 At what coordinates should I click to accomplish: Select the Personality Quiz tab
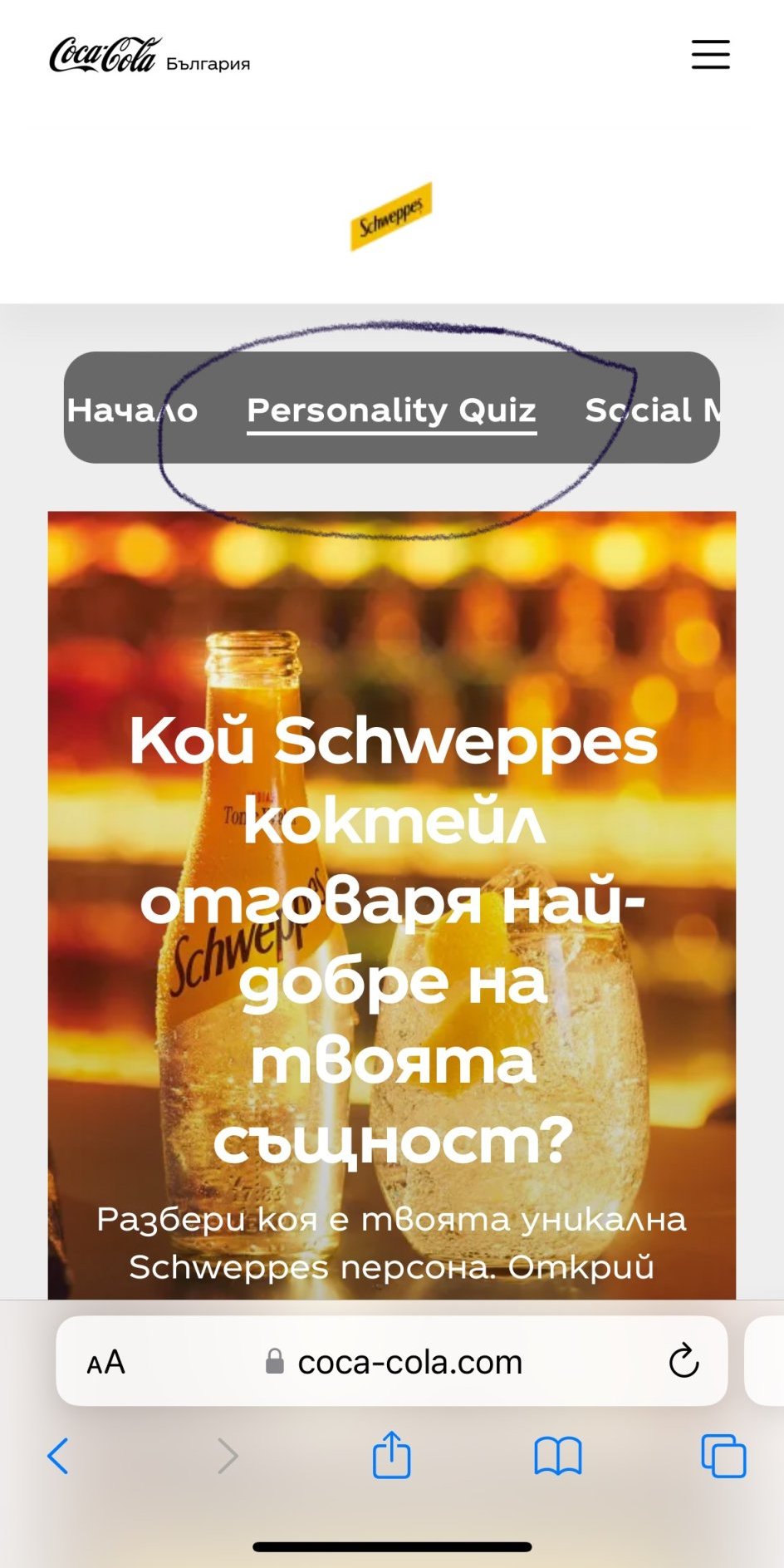391,410
